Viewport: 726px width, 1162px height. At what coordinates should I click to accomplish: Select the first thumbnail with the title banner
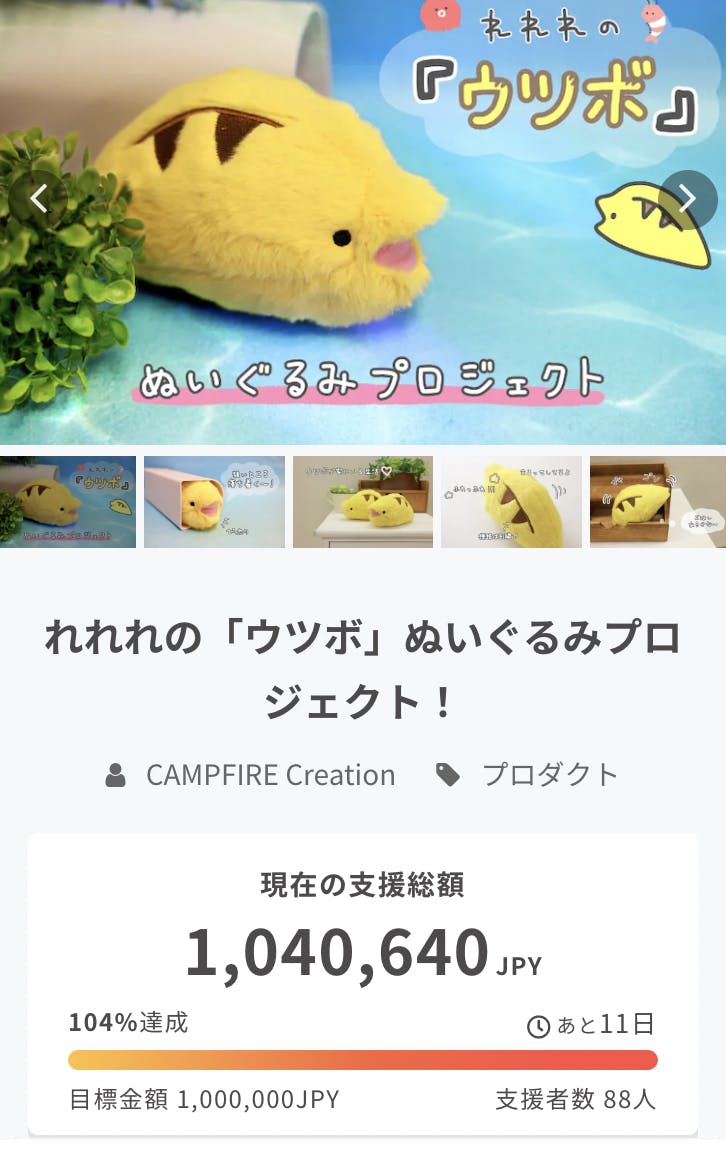[68, 502]
